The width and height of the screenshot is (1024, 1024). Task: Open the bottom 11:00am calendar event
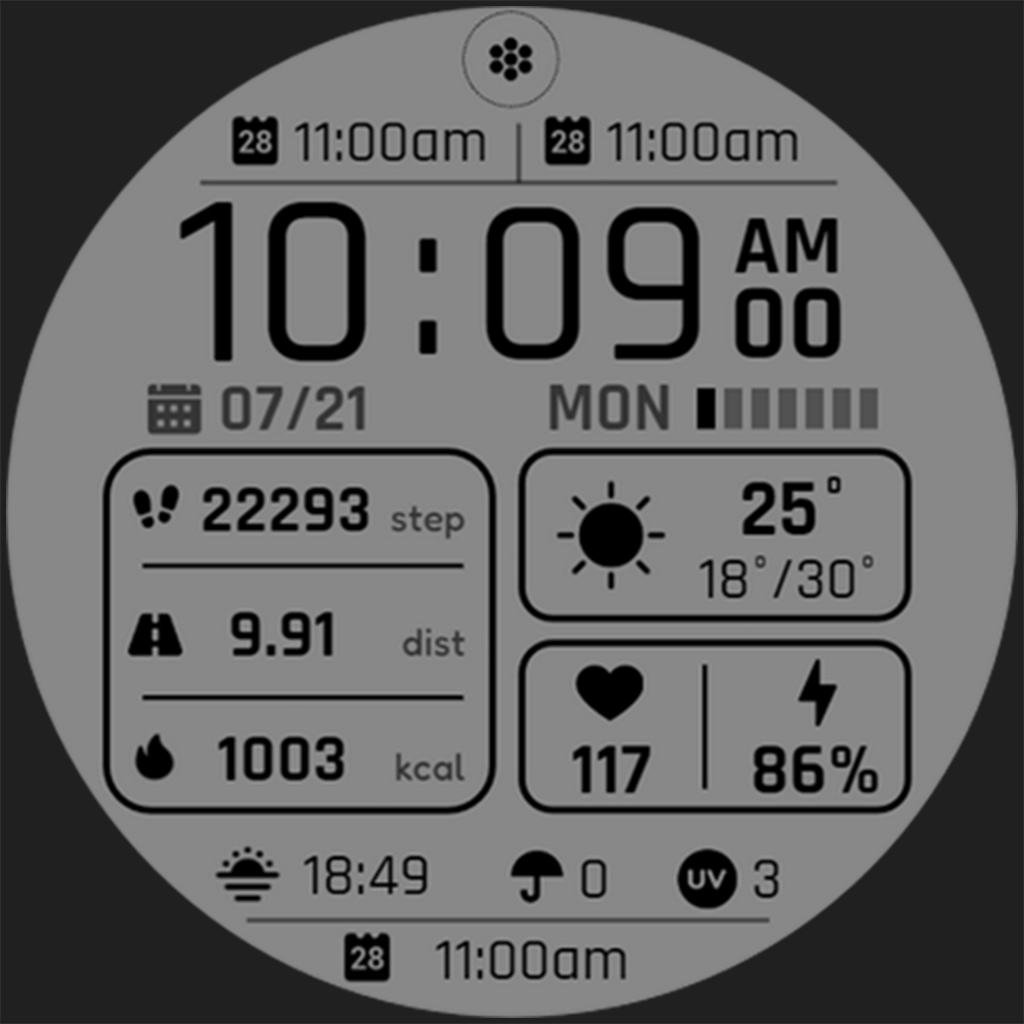pyautogui.click(x=488, y=960)
